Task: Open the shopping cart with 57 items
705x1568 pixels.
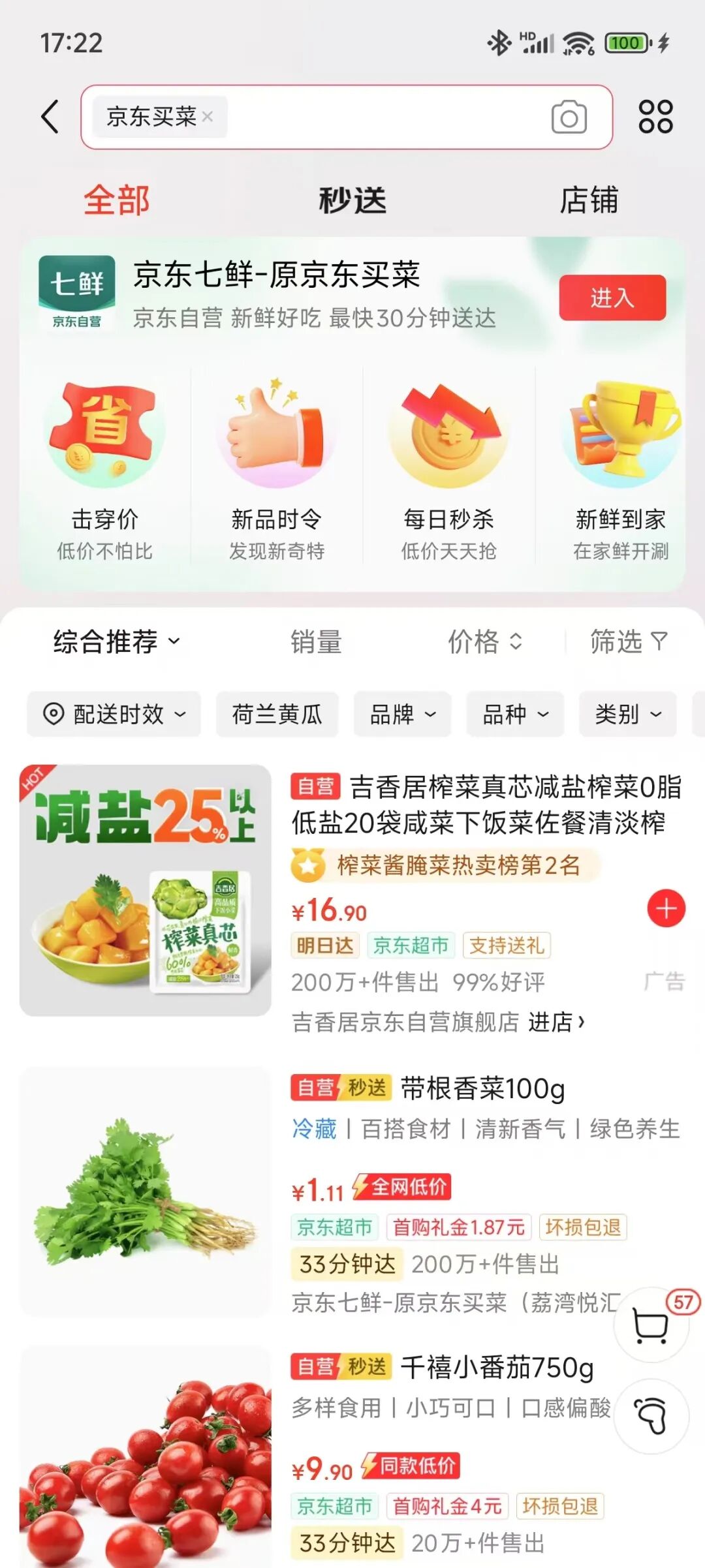Action: pos(651,1325)
